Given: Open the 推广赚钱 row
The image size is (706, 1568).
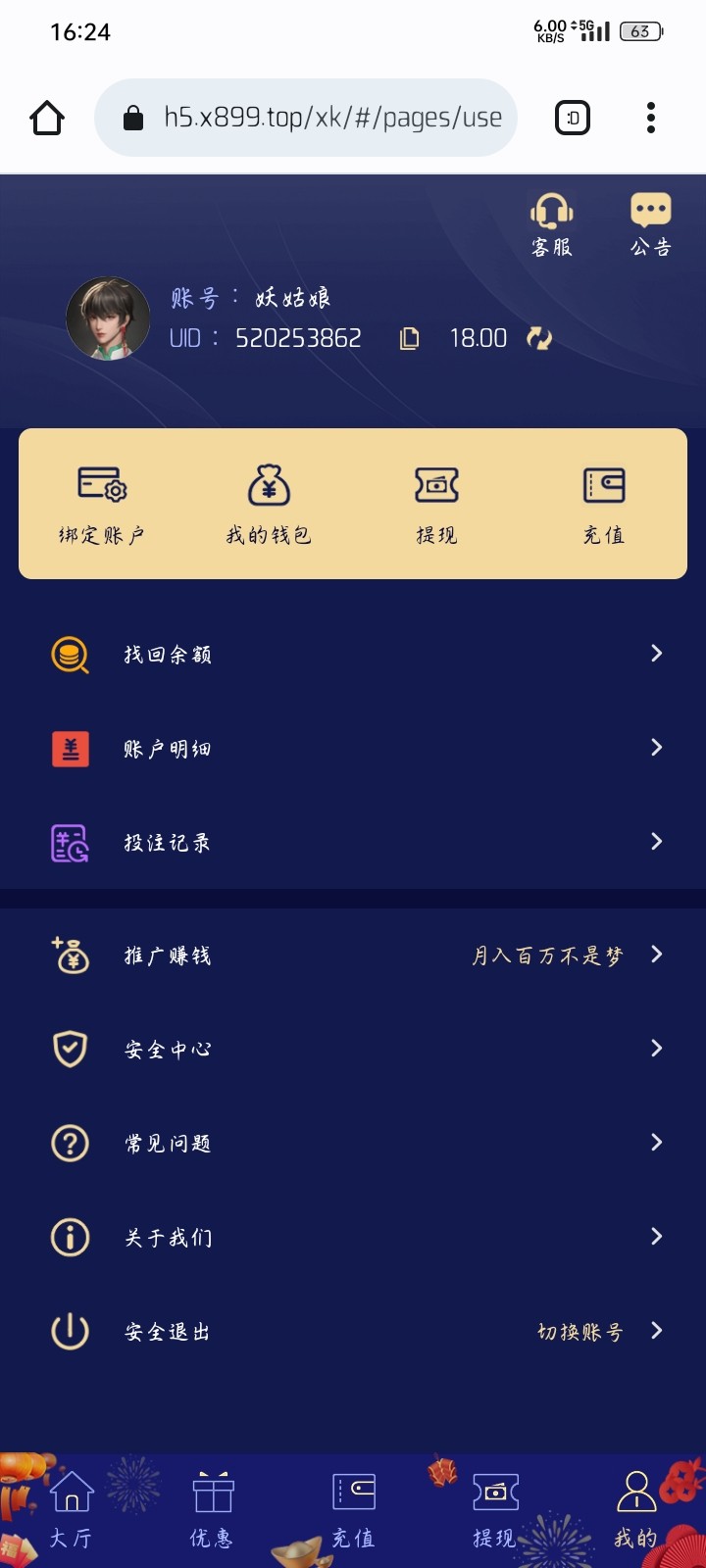Looking at the screenshot, I should tap(353, 955).
